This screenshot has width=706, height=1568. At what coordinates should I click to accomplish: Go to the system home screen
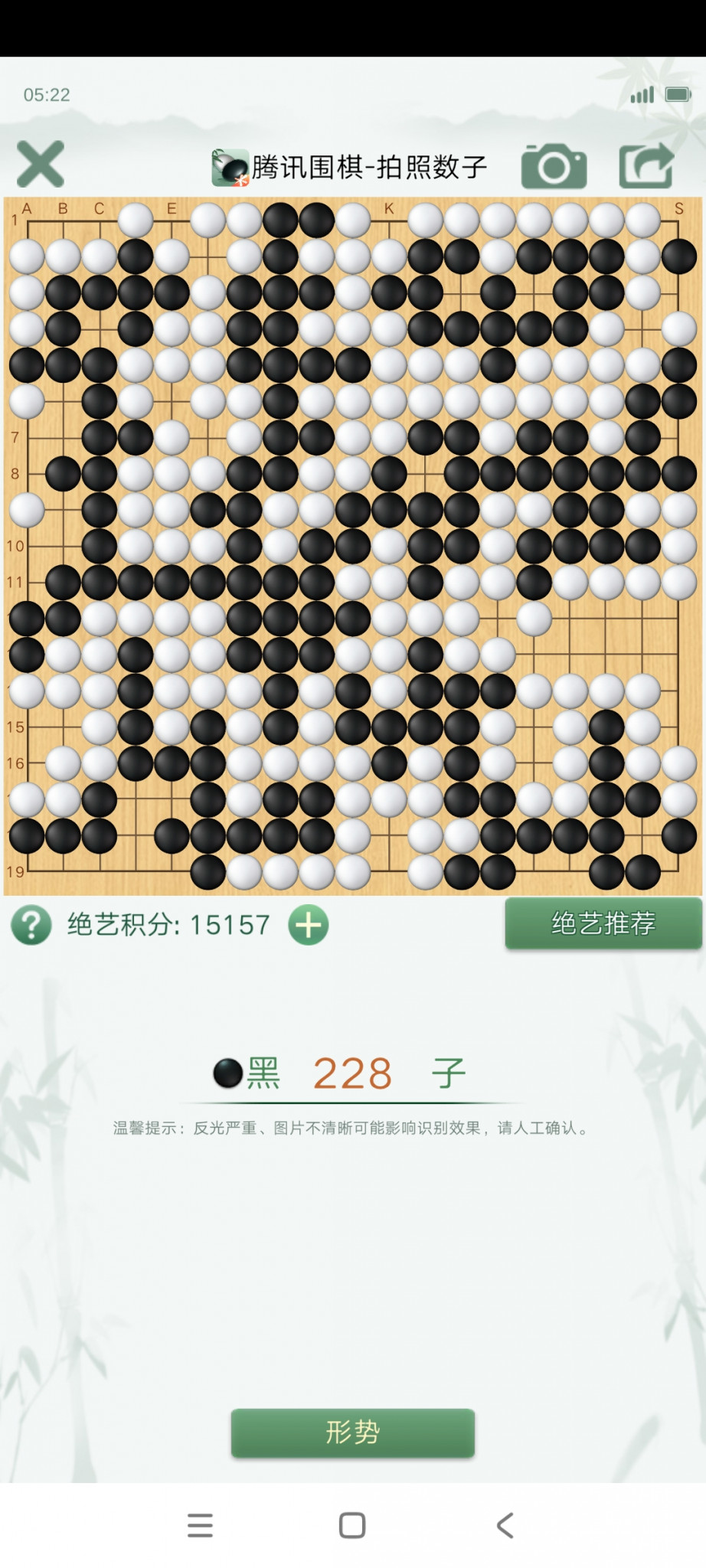(352, 1525)
